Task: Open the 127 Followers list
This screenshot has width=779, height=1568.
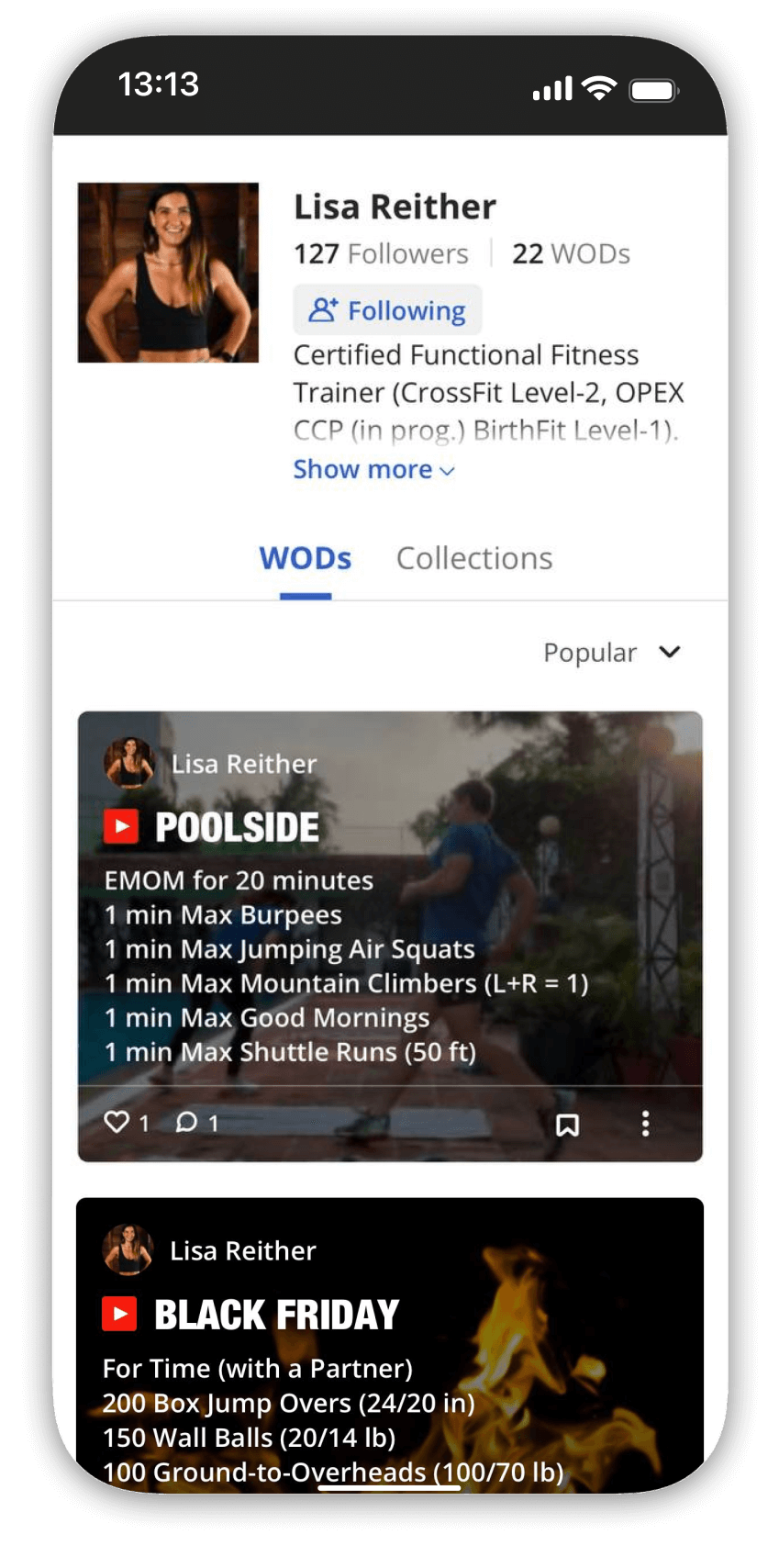Action: (381, 253)
